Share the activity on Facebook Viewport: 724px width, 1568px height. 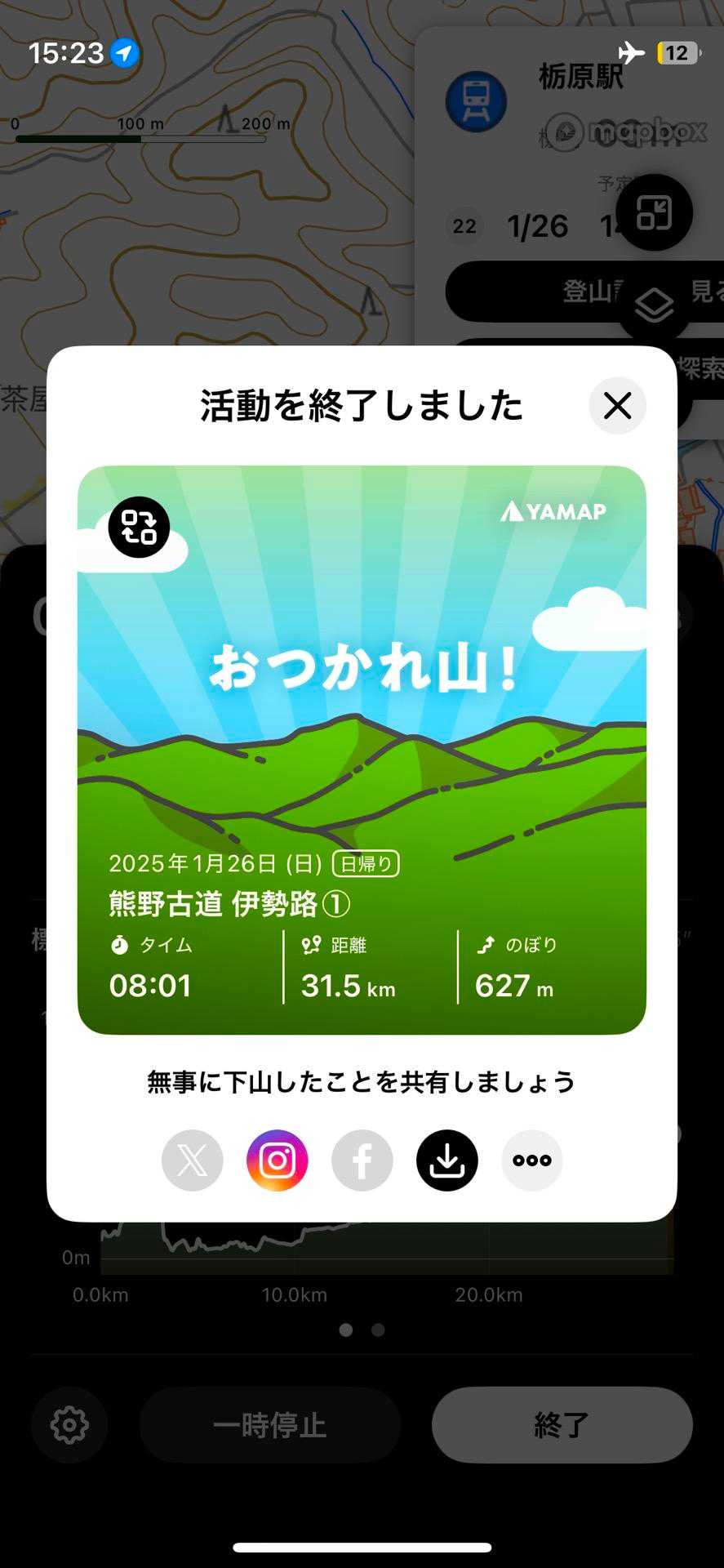click(362, 1160)
